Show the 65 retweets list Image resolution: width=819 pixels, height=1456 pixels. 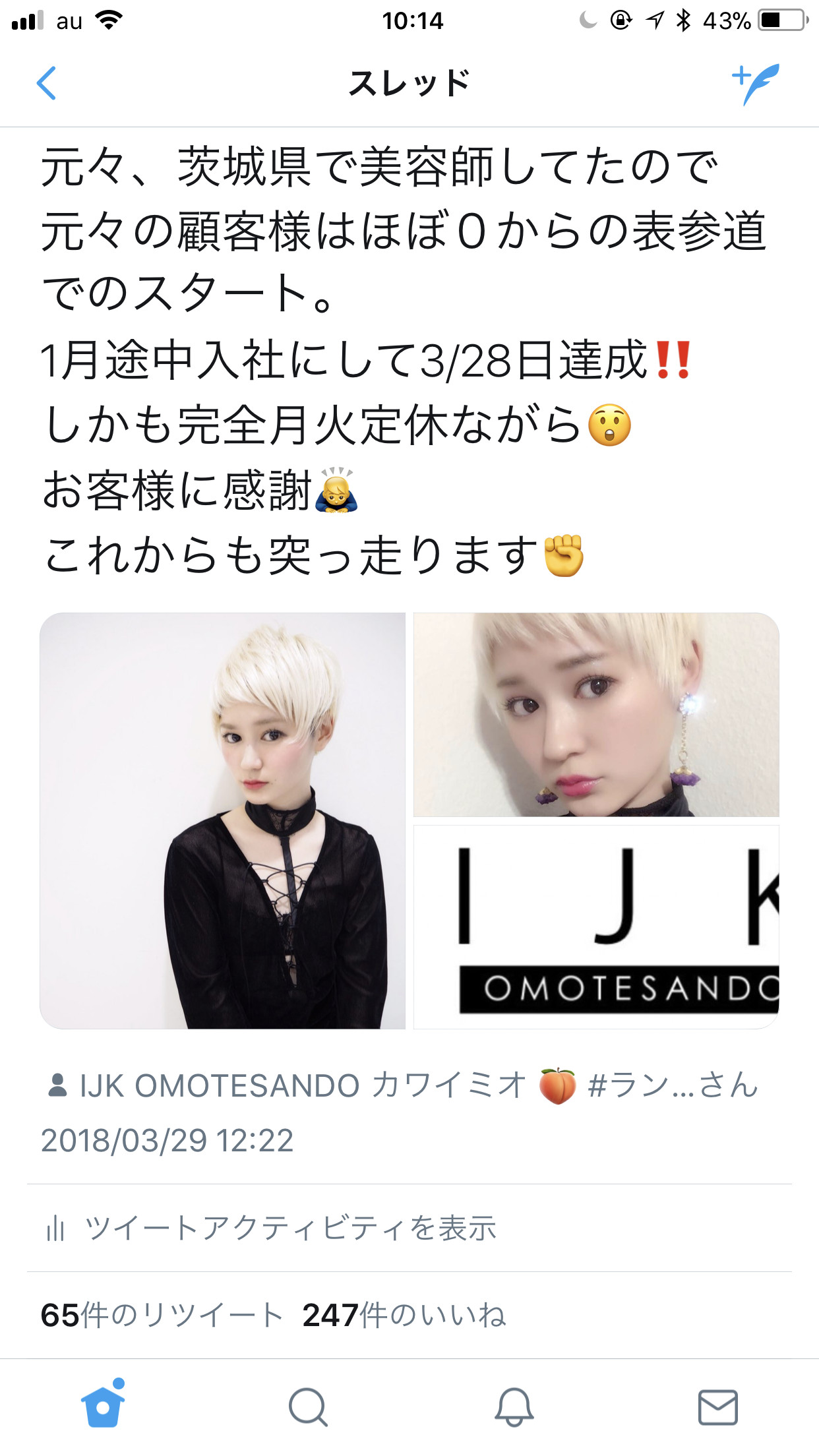tap(162, 1315)
